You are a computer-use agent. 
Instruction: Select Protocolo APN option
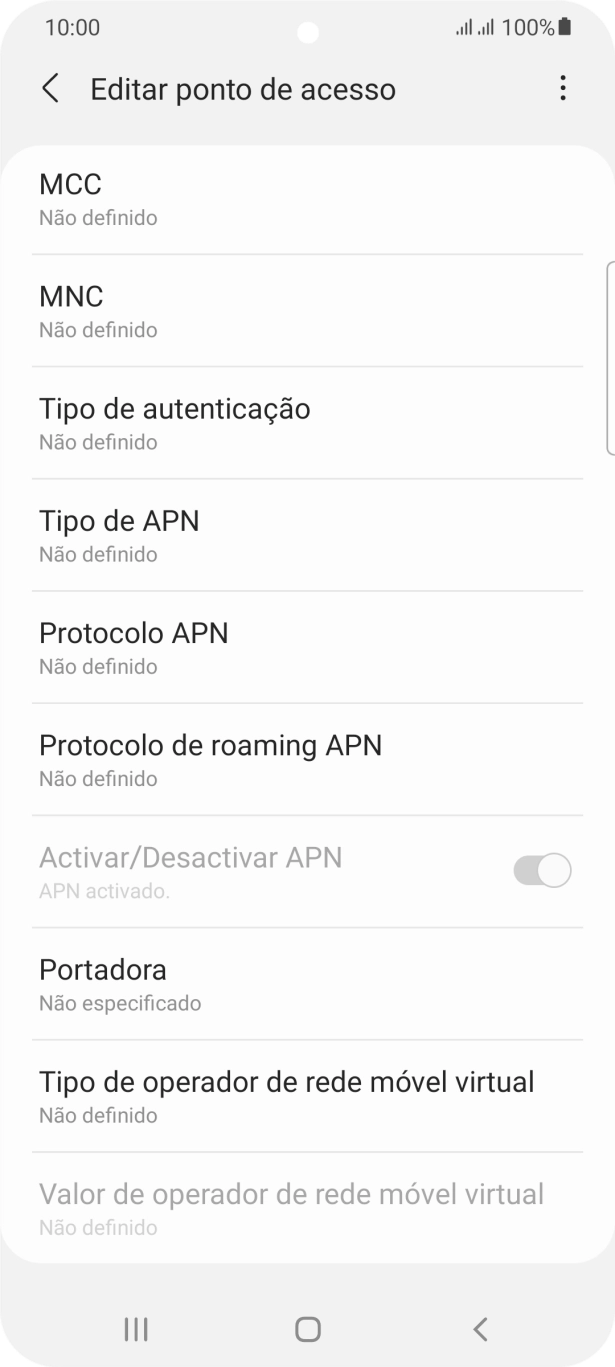click(x=307, y=647)
